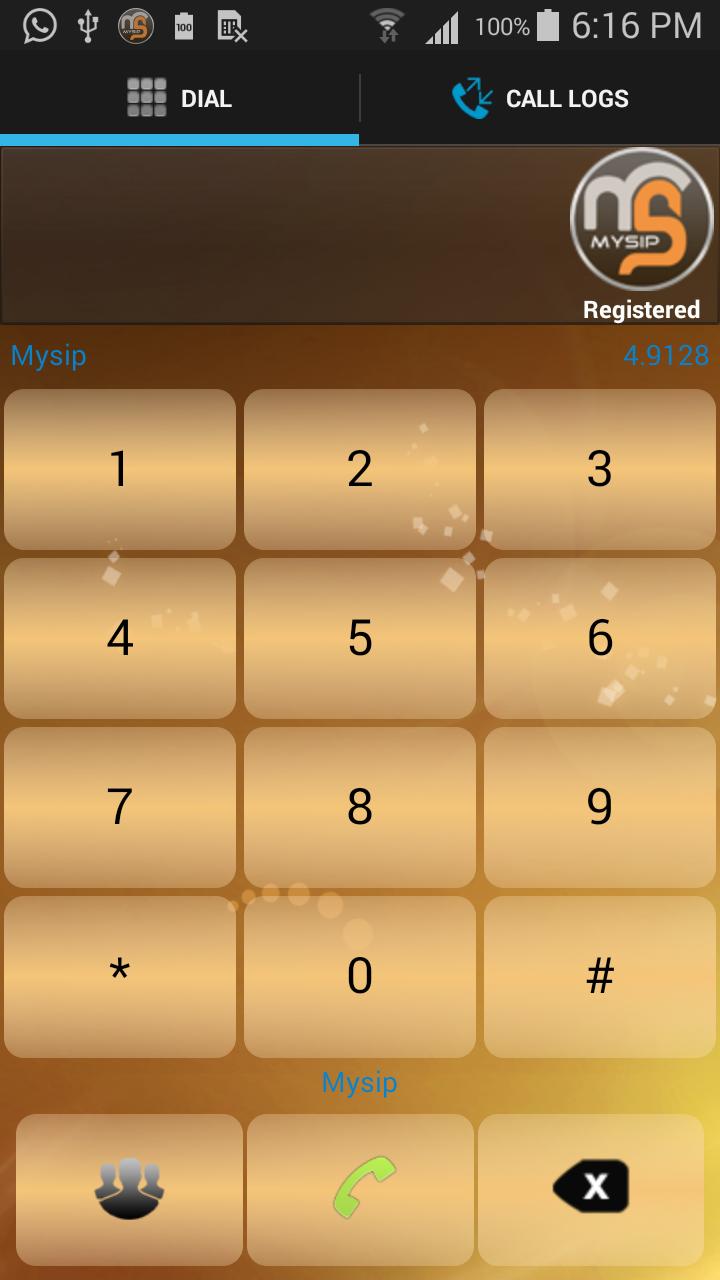Enter digit 2 on the keypad
The image size is (720, 1280).
[x=360, y=469]
